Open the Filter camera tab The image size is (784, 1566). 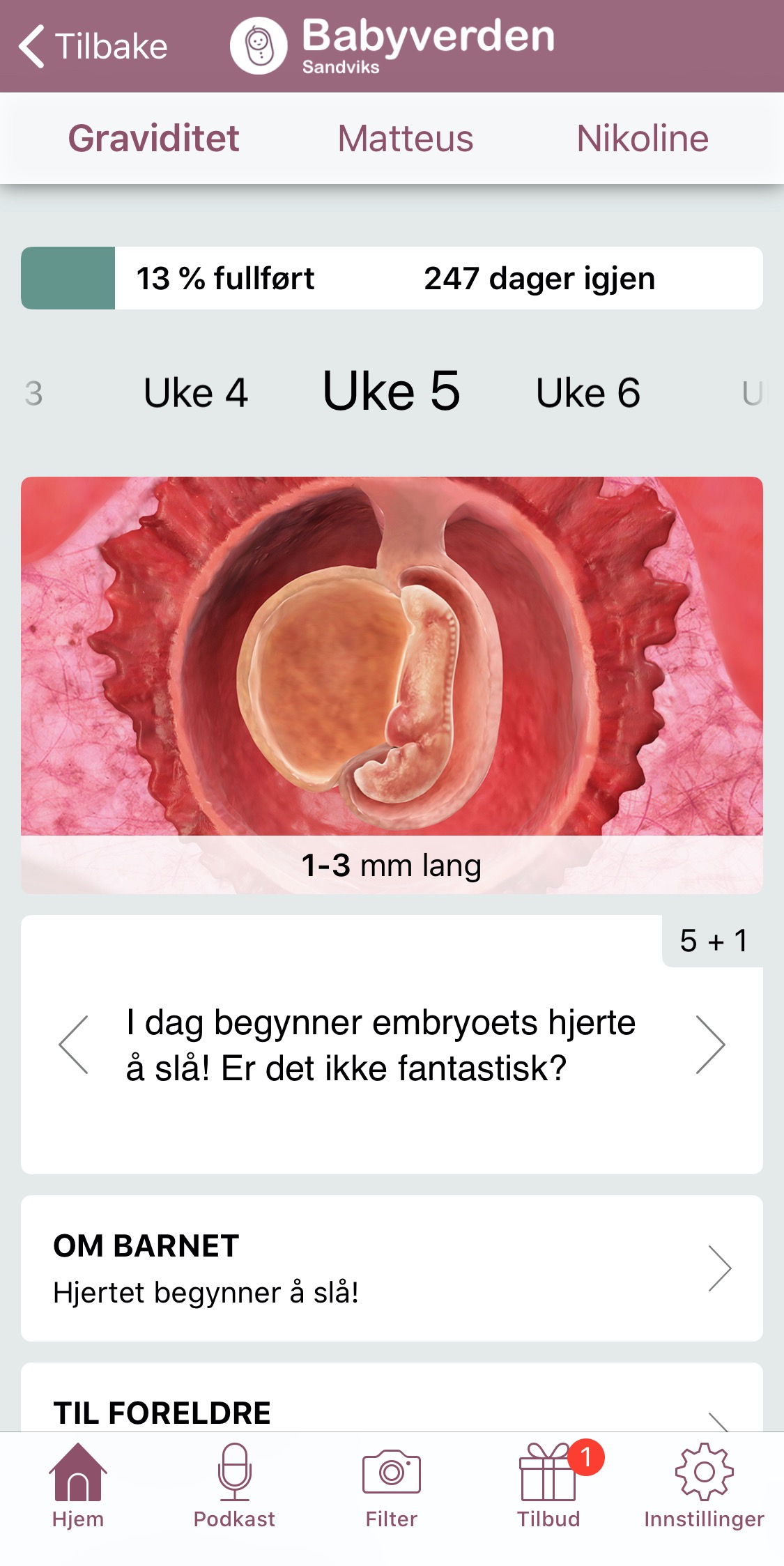click(x=392, y=1486)
